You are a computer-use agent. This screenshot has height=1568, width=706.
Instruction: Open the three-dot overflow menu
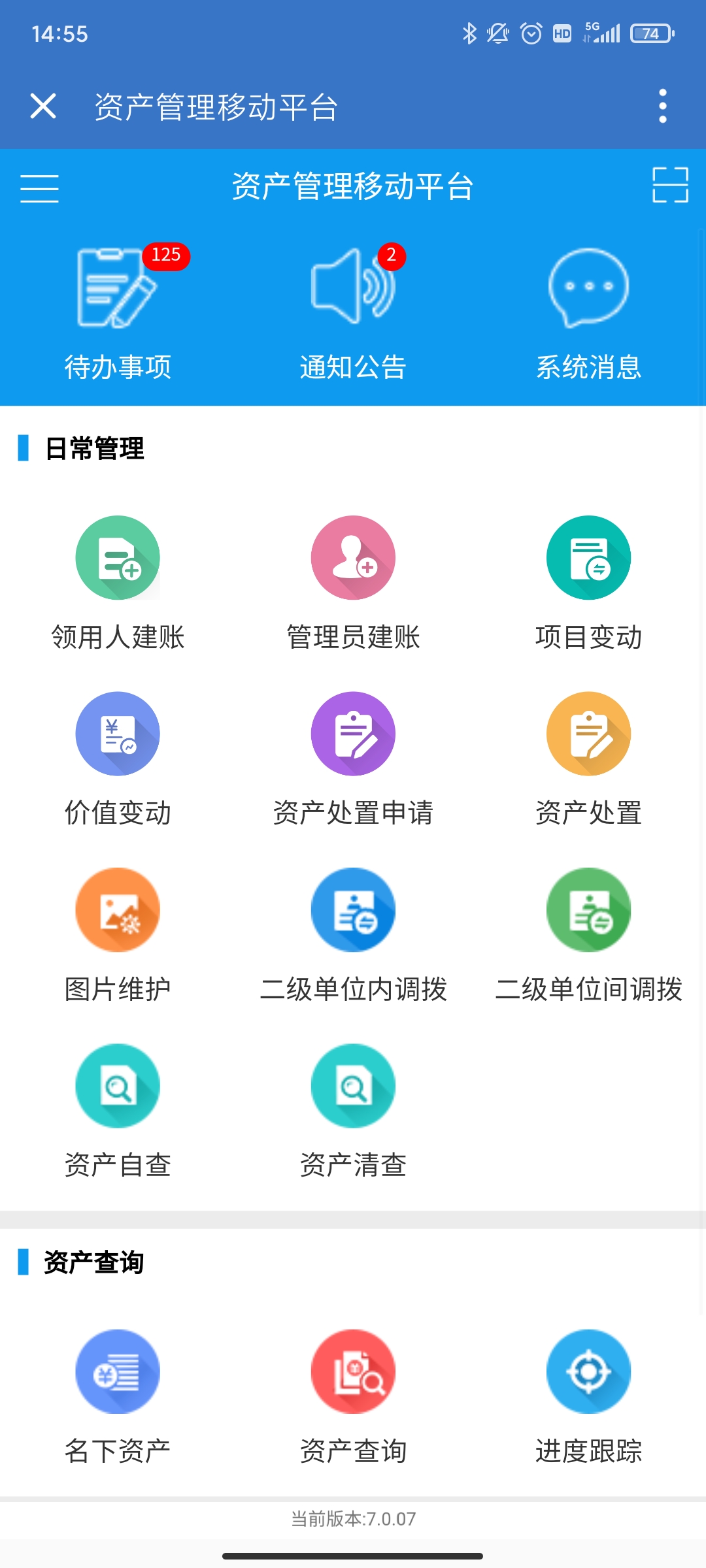662,106
